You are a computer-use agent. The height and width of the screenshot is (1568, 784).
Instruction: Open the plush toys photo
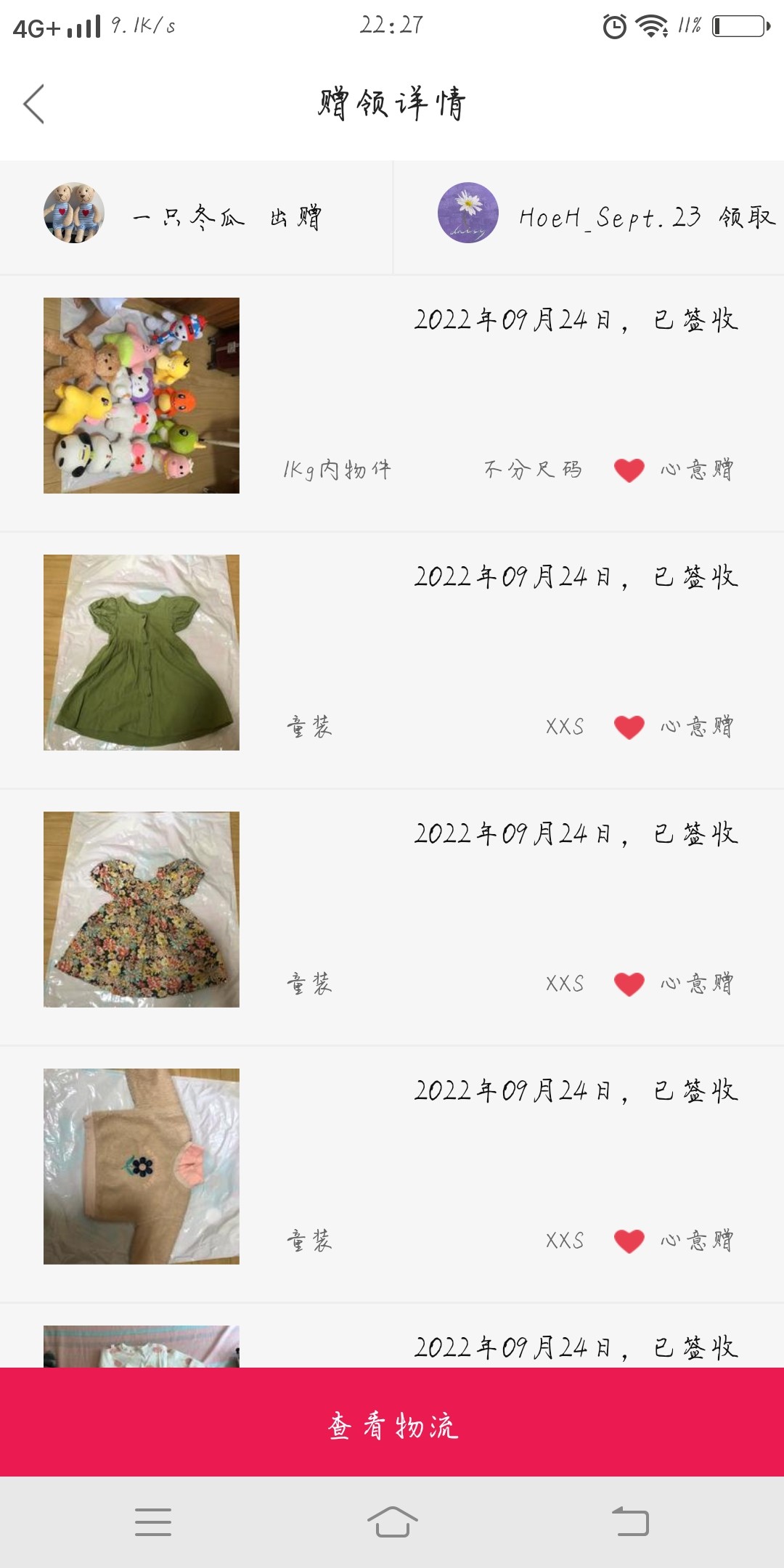(x=142, y=396)
